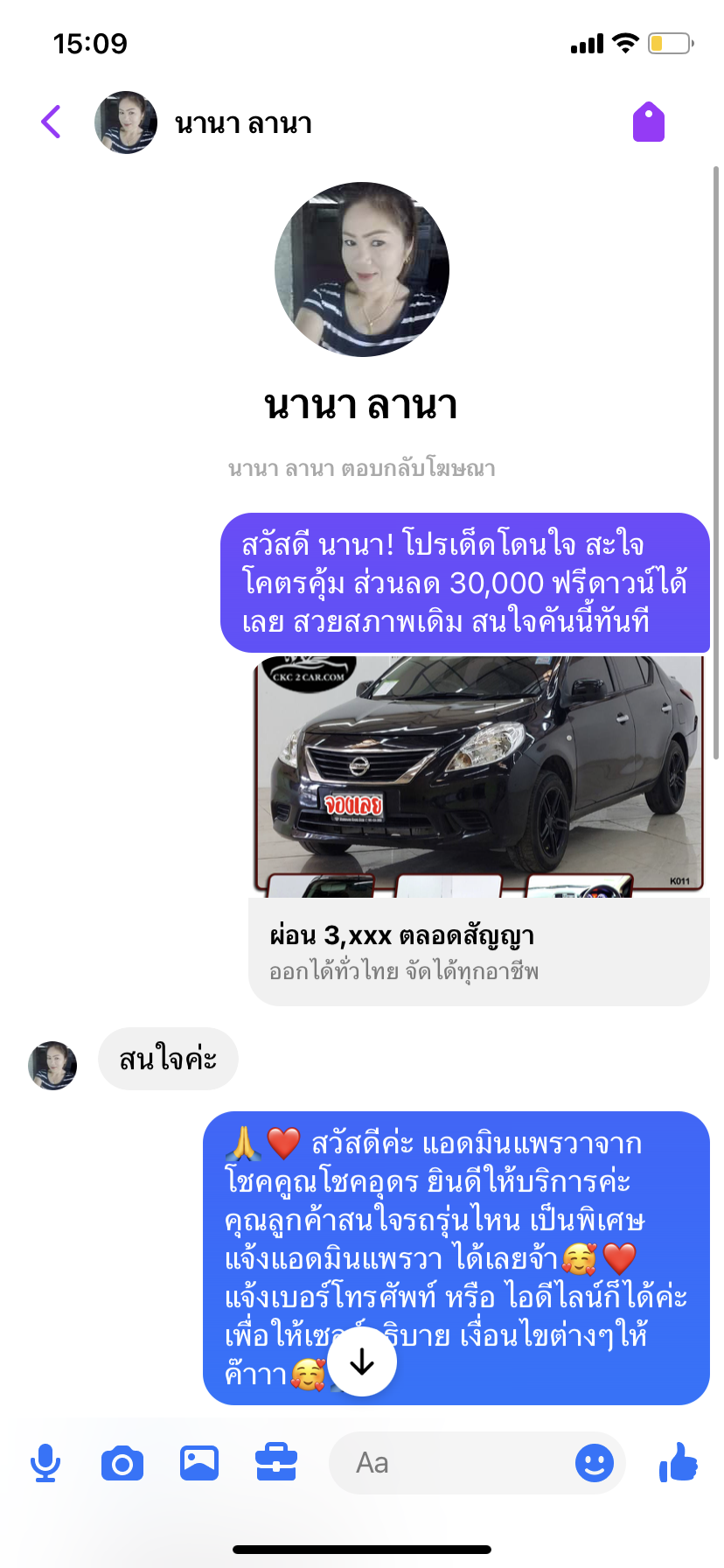Viewport: 724px width, 1568px height.
Task: Open the ผ่อน 3,xxx car ad card
Action: 479,830
